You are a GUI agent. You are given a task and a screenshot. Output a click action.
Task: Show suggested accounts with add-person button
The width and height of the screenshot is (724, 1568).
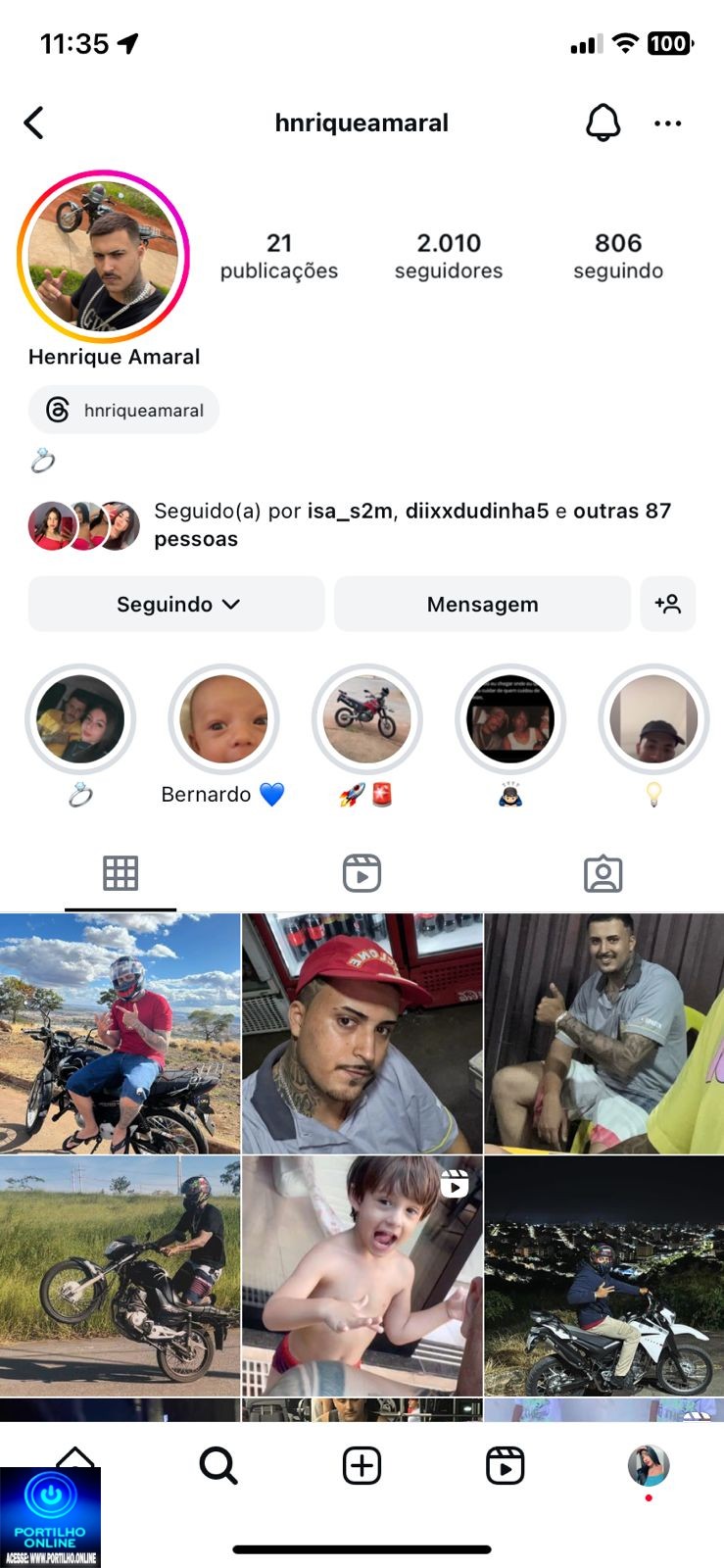click(668, 605)
